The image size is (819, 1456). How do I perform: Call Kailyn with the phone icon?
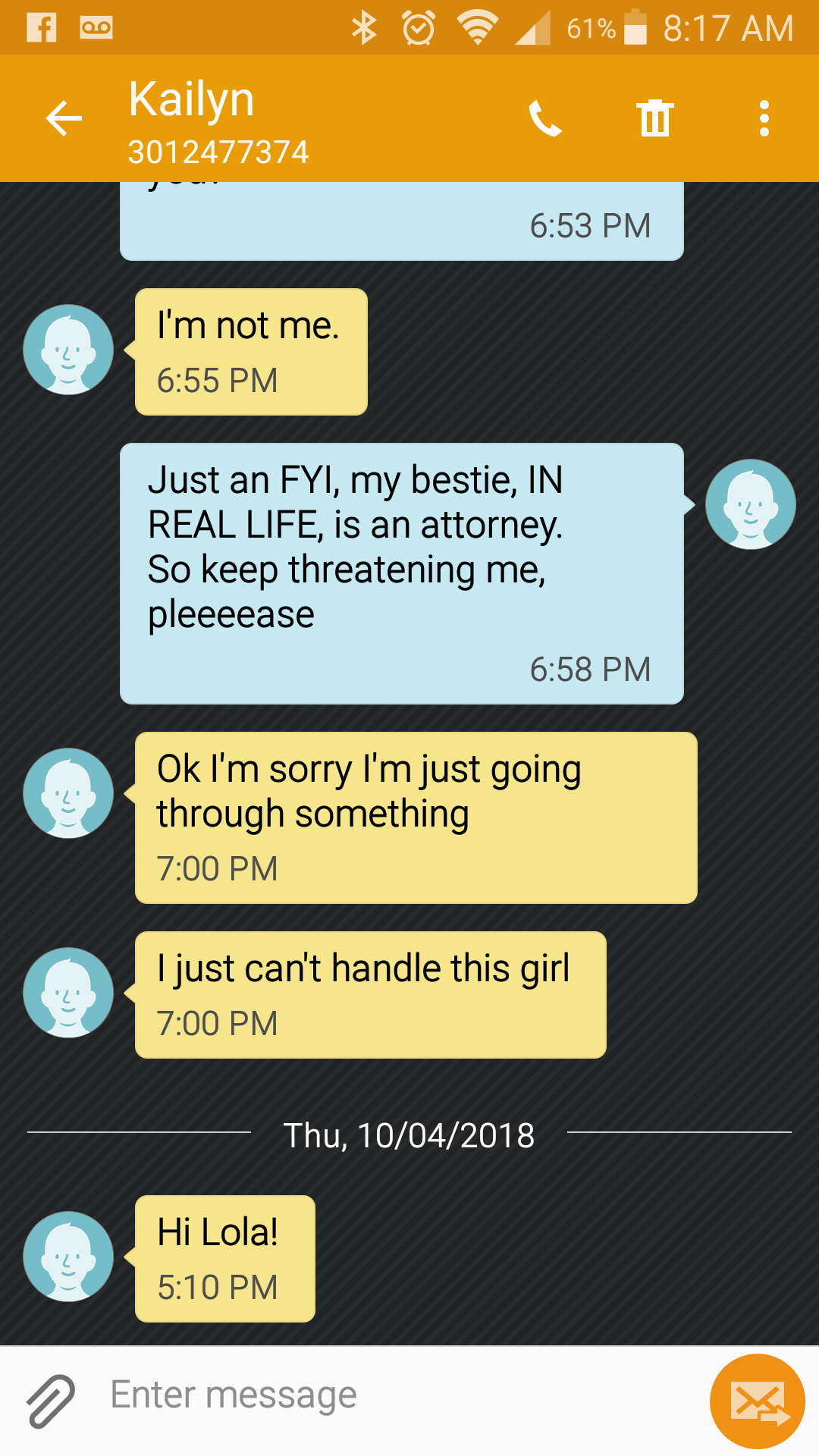pos(544,119)
